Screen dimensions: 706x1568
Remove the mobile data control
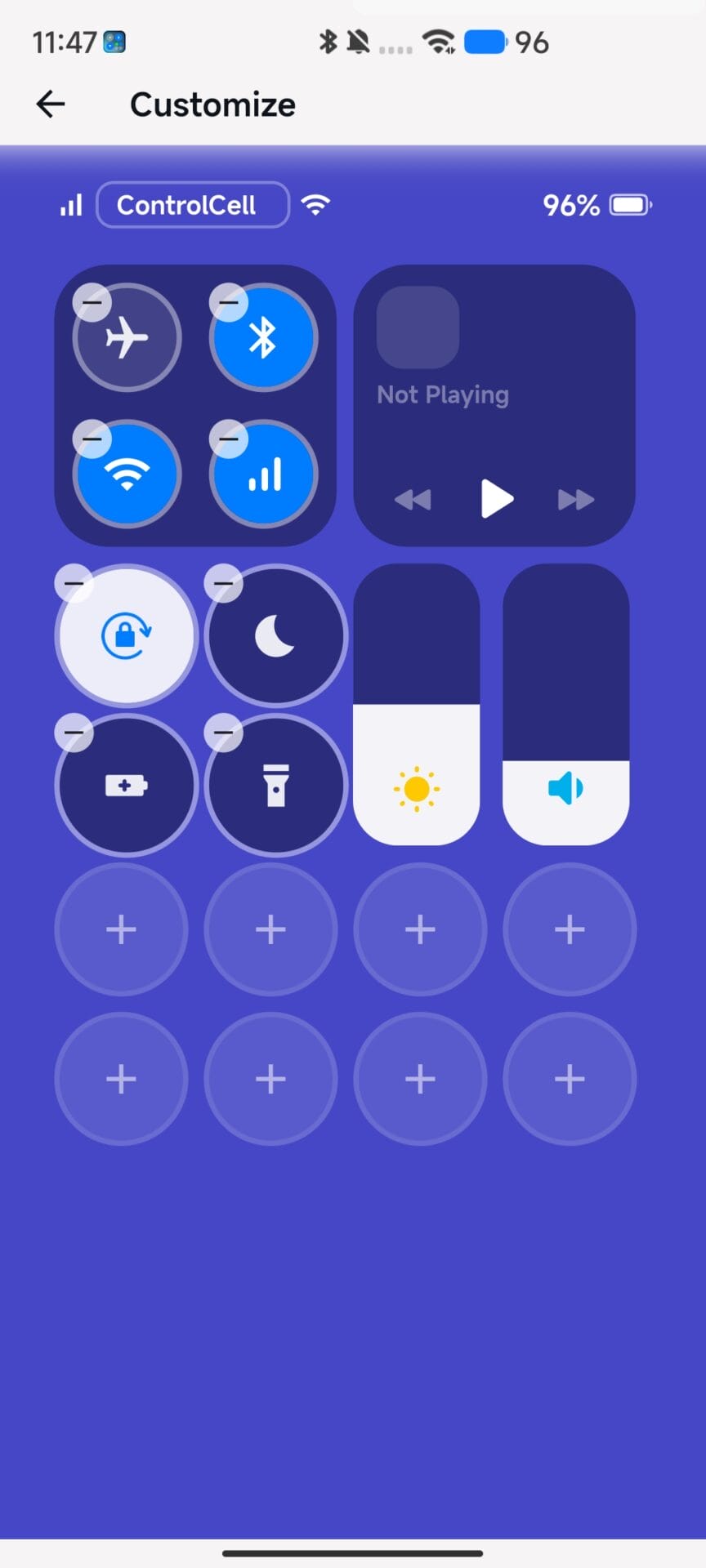click(x=229, y=439)
